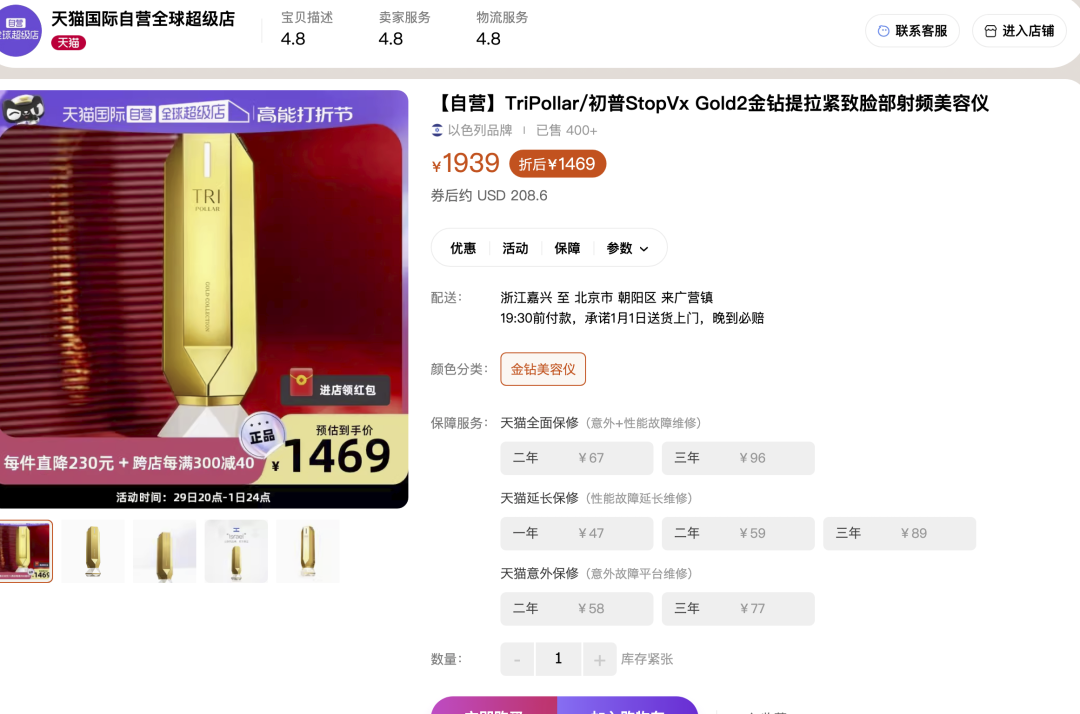Viewport: 1080px width, 714px height.
Task: Choose 天猫延长保修 三年 ¥89 plan
Action: point(899,533)
